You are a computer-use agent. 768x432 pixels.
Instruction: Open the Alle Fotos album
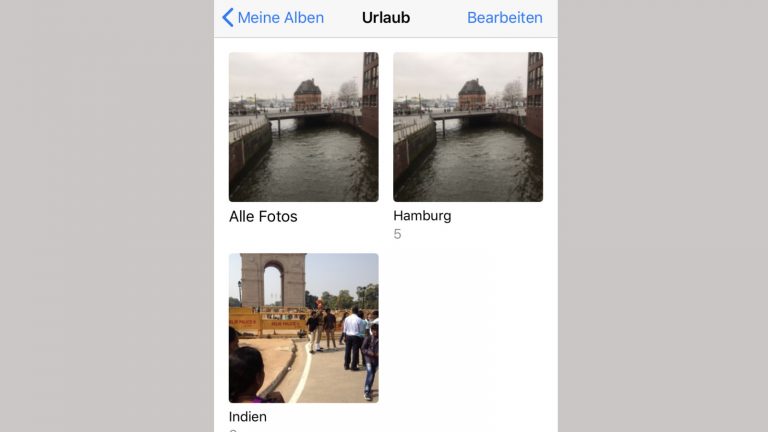[x=303, y=127]
